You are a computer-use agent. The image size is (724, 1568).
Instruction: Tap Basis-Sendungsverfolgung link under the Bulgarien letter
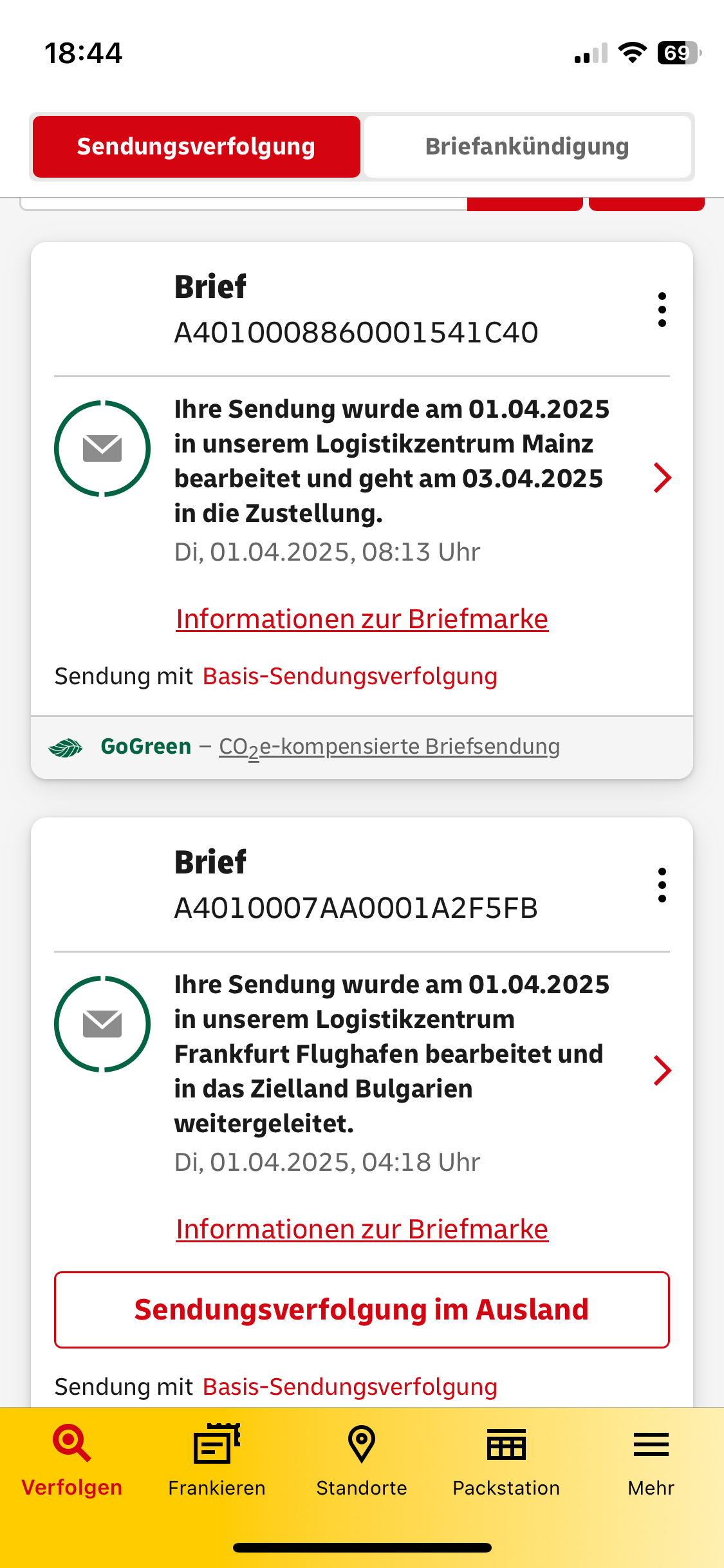tap(350, 1387)
